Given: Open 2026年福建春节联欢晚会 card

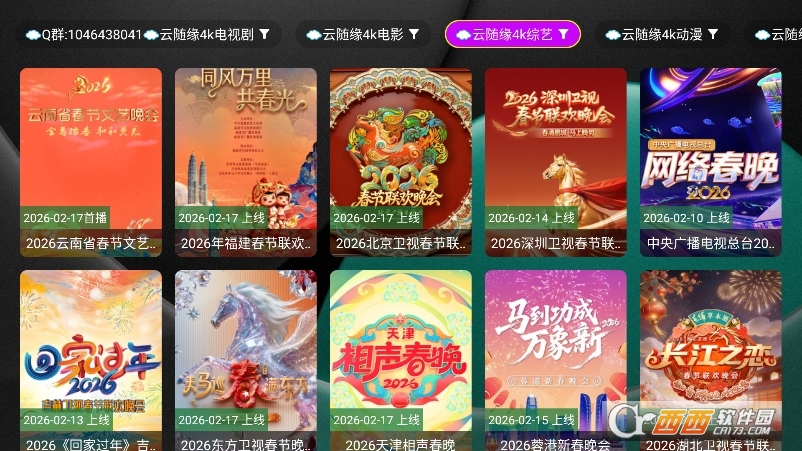Looking at the screenshot, I should (246, 161).
